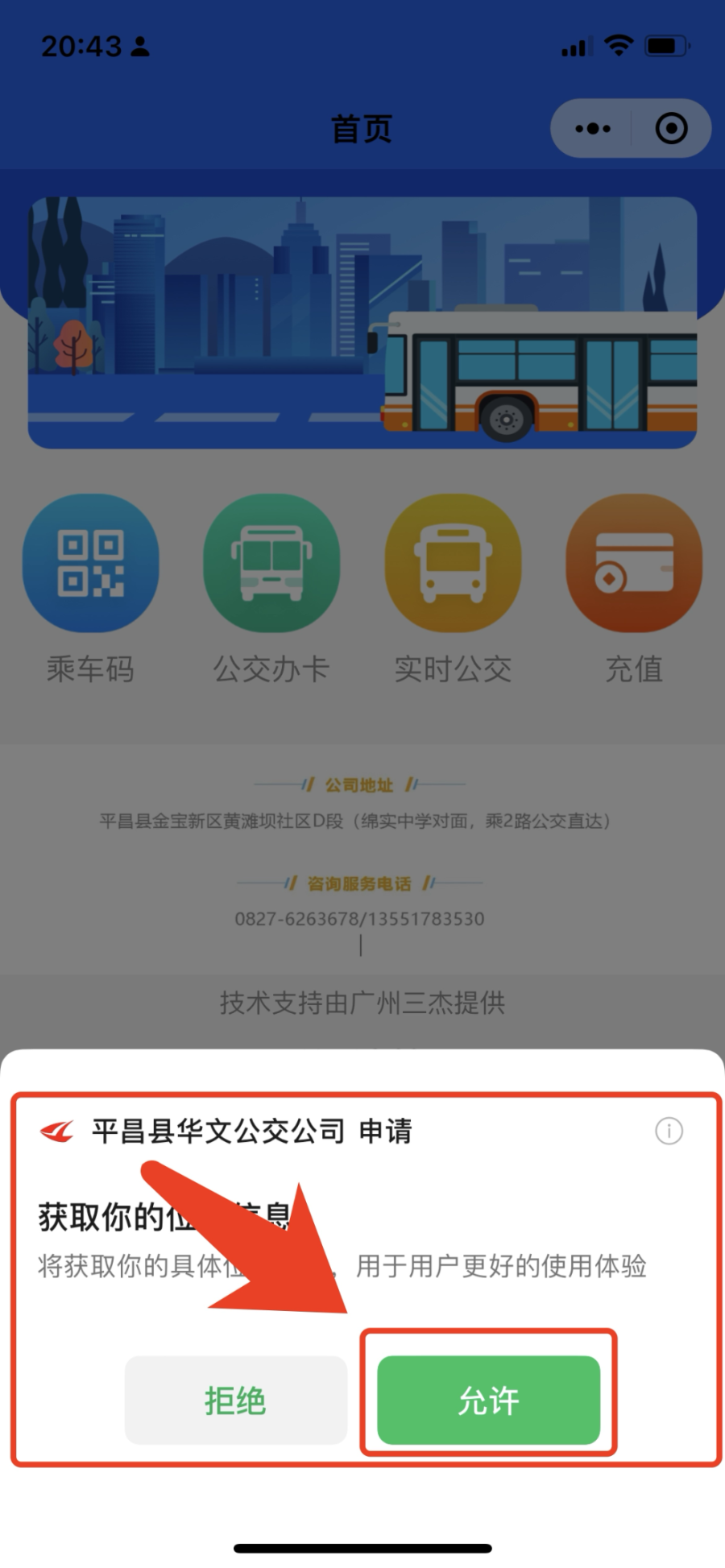Open 公交办卡 card application
Image resolution: width=725 pixels, height=1568 pixels.
point(271,564)
